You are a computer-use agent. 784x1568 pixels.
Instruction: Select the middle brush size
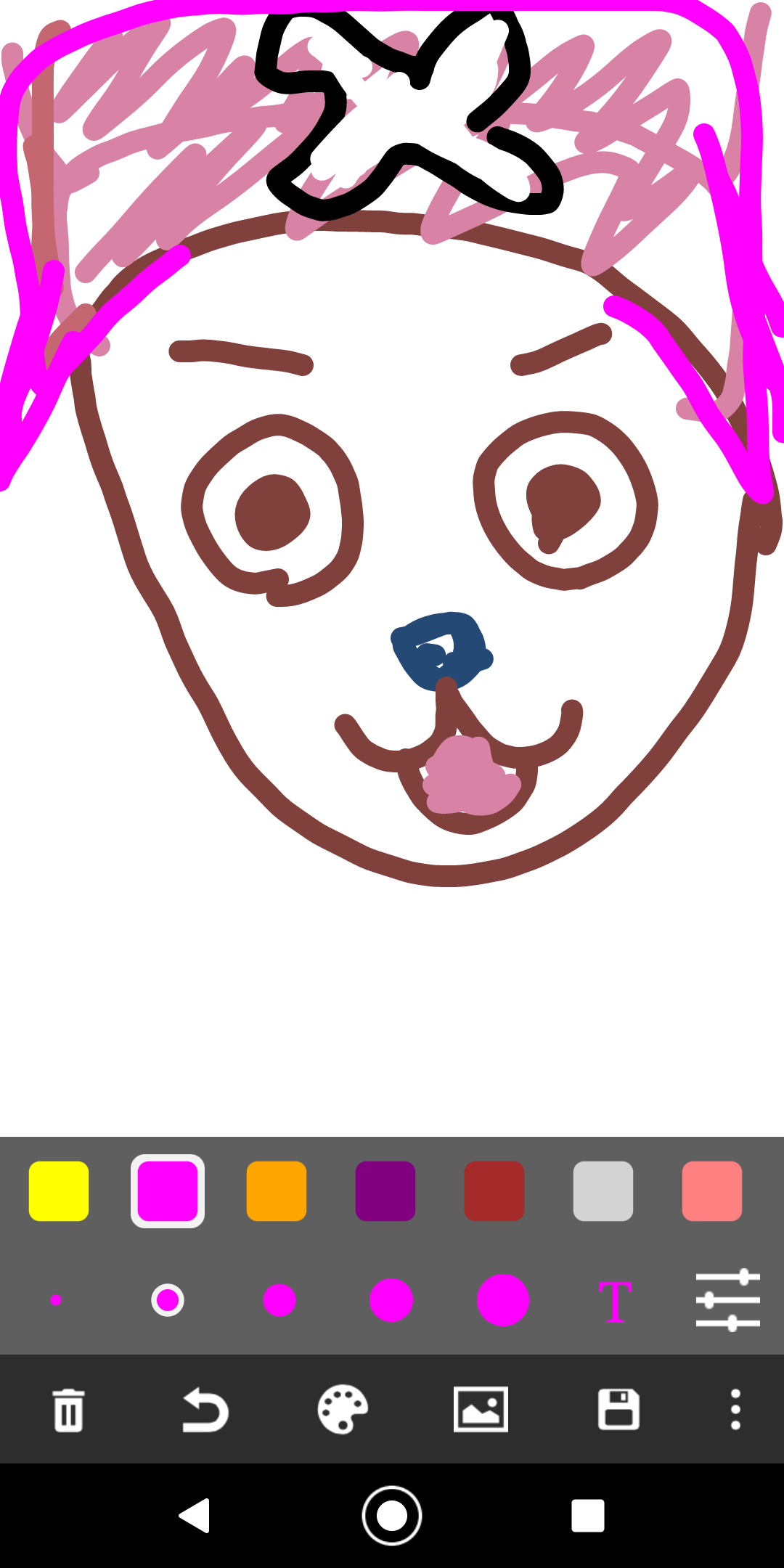279,1300
